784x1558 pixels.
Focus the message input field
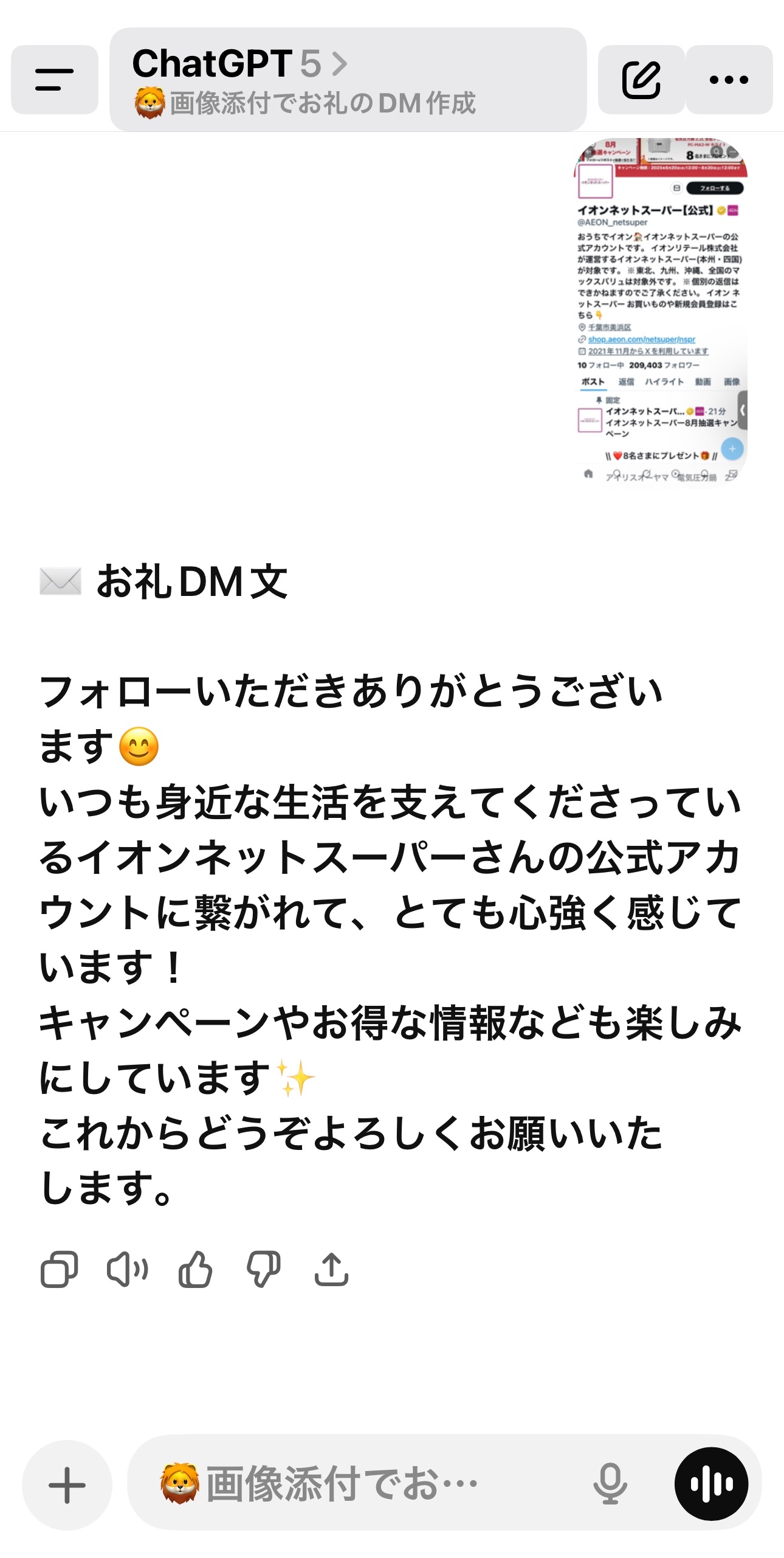click(x=365, y=1484)
